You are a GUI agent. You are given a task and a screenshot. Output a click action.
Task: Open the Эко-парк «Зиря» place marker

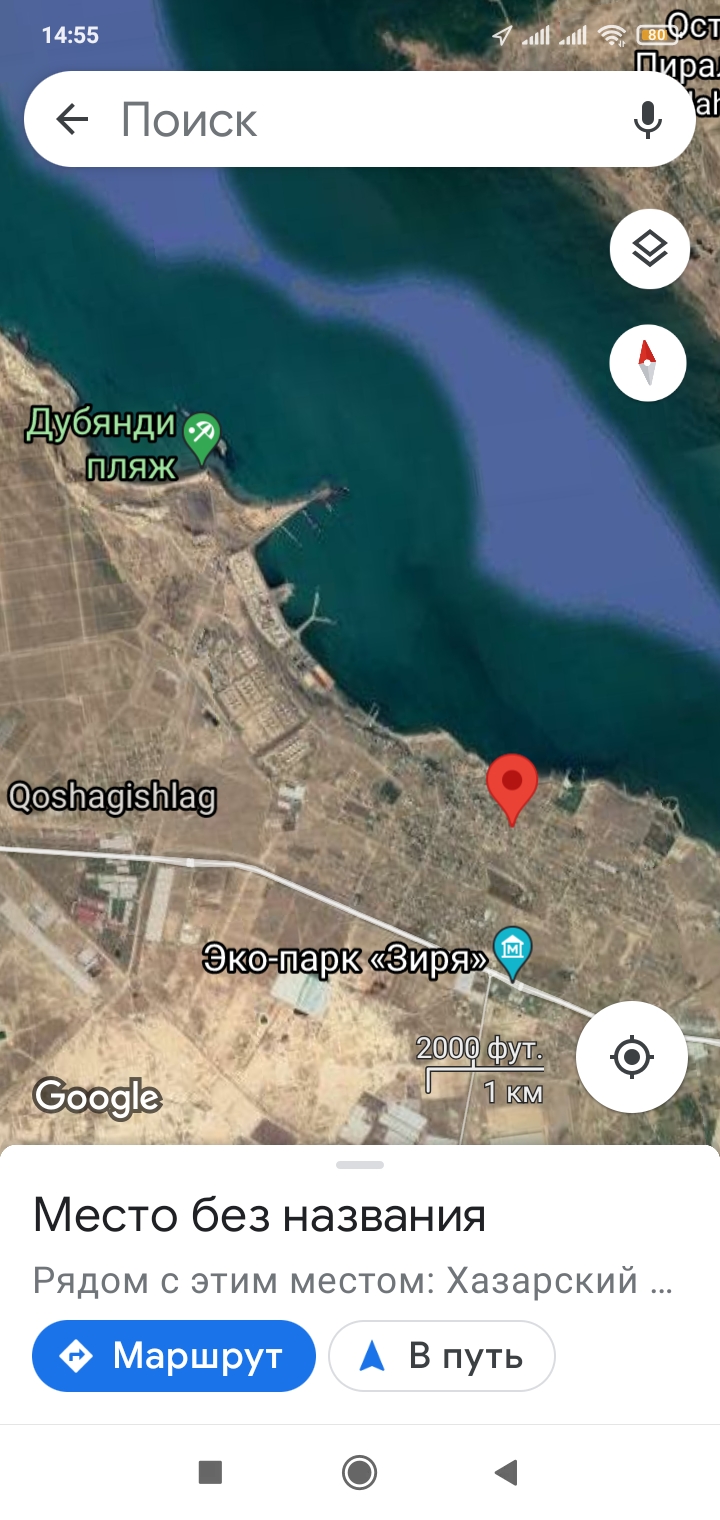[x=513, y=955]
